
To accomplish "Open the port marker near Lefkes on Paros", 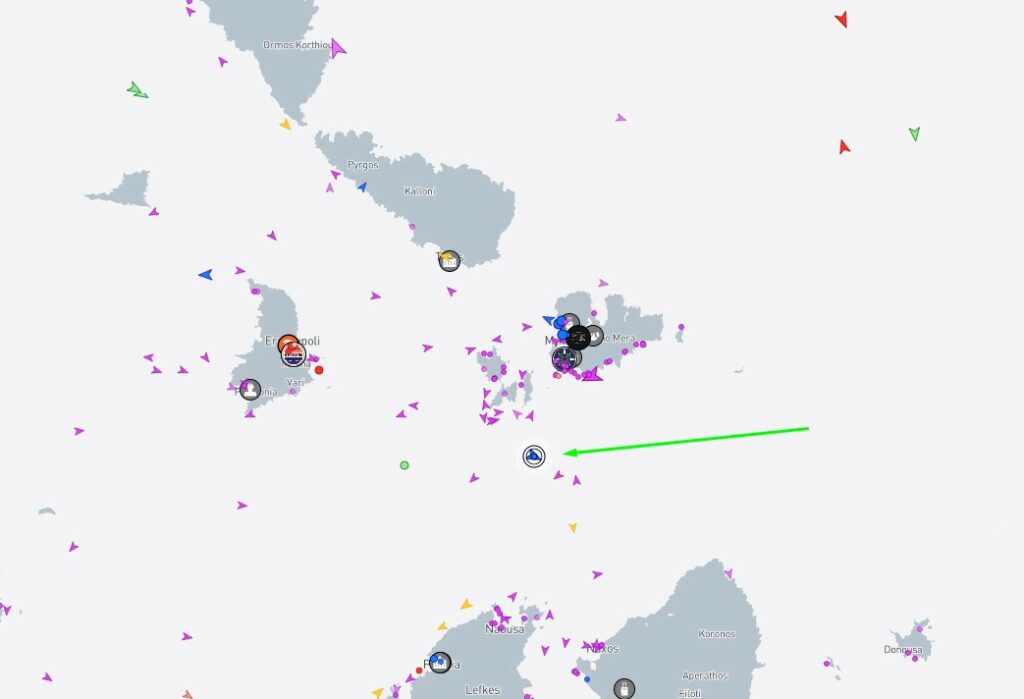I will click(x=439, y=662).
